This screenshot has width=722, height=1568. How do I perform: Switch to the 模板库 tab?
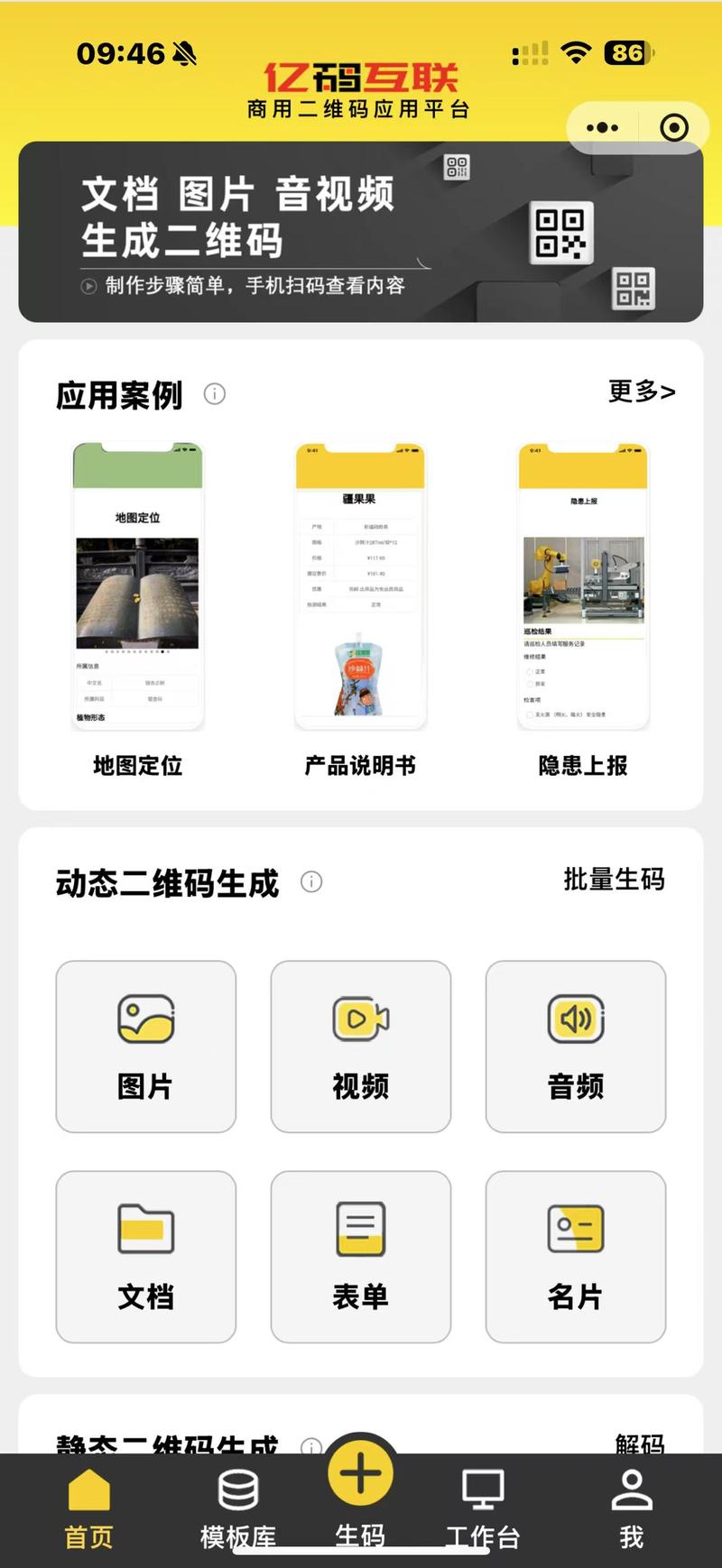coord(238,1508)
